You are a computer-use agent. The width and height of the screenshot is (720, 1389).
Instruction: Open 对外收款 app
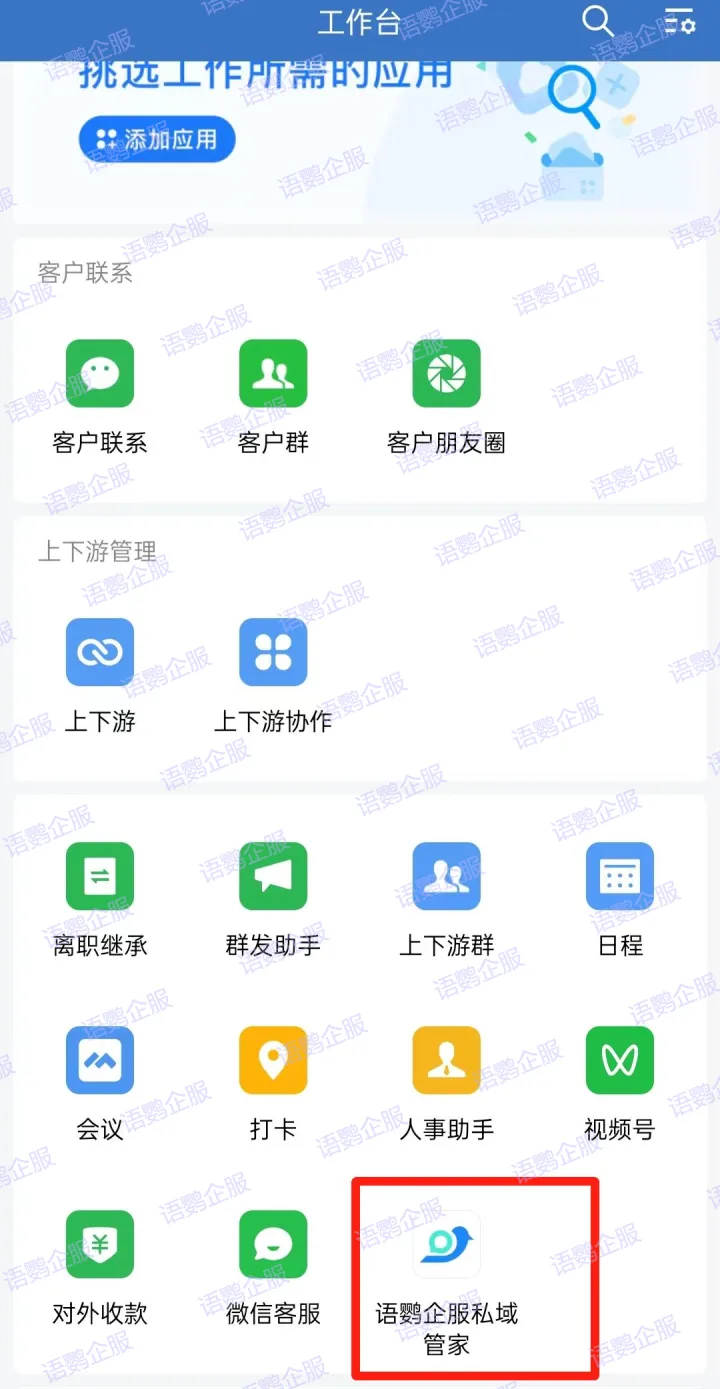pyautogui.click(x=100, y=1244)
